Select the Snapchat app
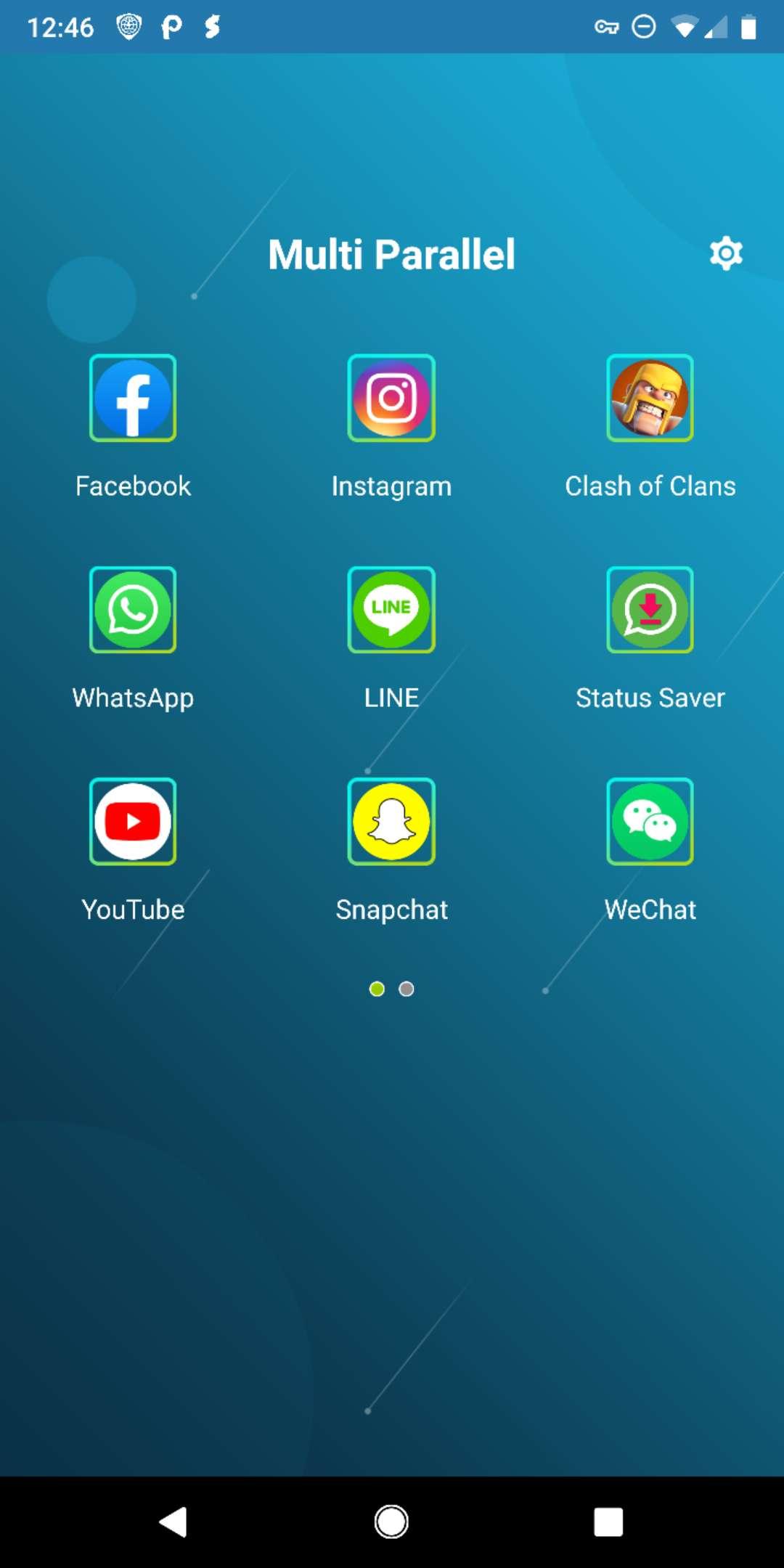Screen dimensions: 784x1568 pyautogui.click(x=391, y=822)
